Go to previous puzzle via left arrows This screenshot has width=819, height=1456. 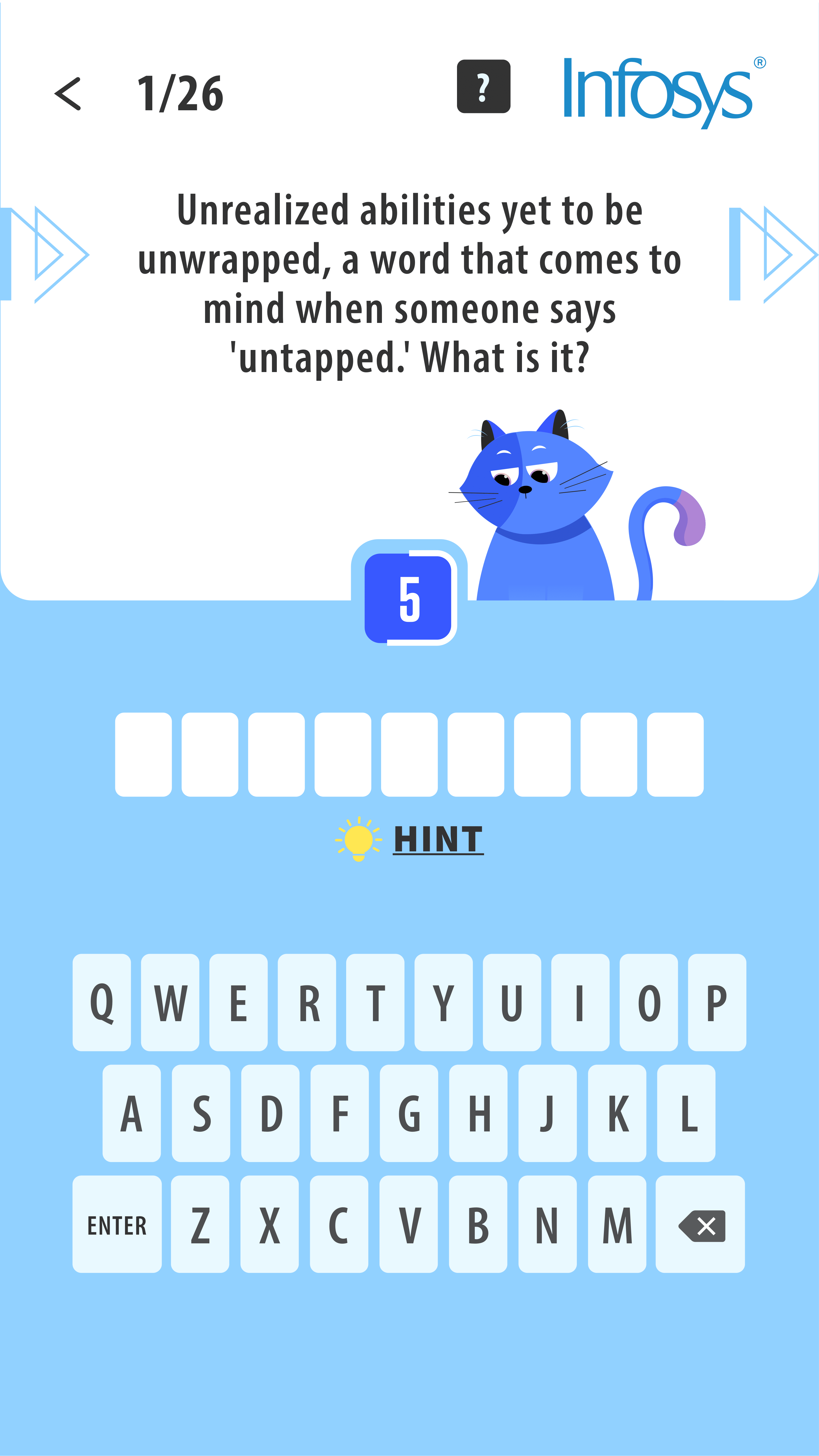click(45, 254)
